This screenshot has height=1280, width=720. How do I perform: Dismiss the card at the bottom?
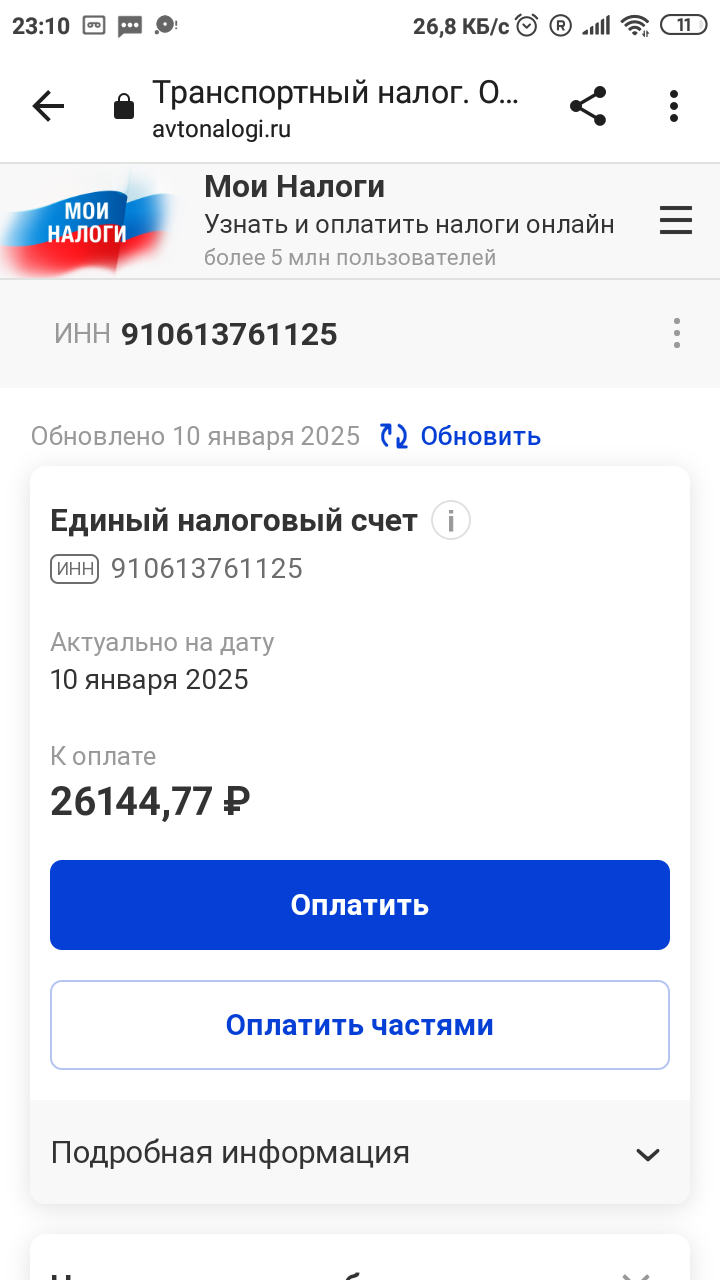(x=636, y=1274)
